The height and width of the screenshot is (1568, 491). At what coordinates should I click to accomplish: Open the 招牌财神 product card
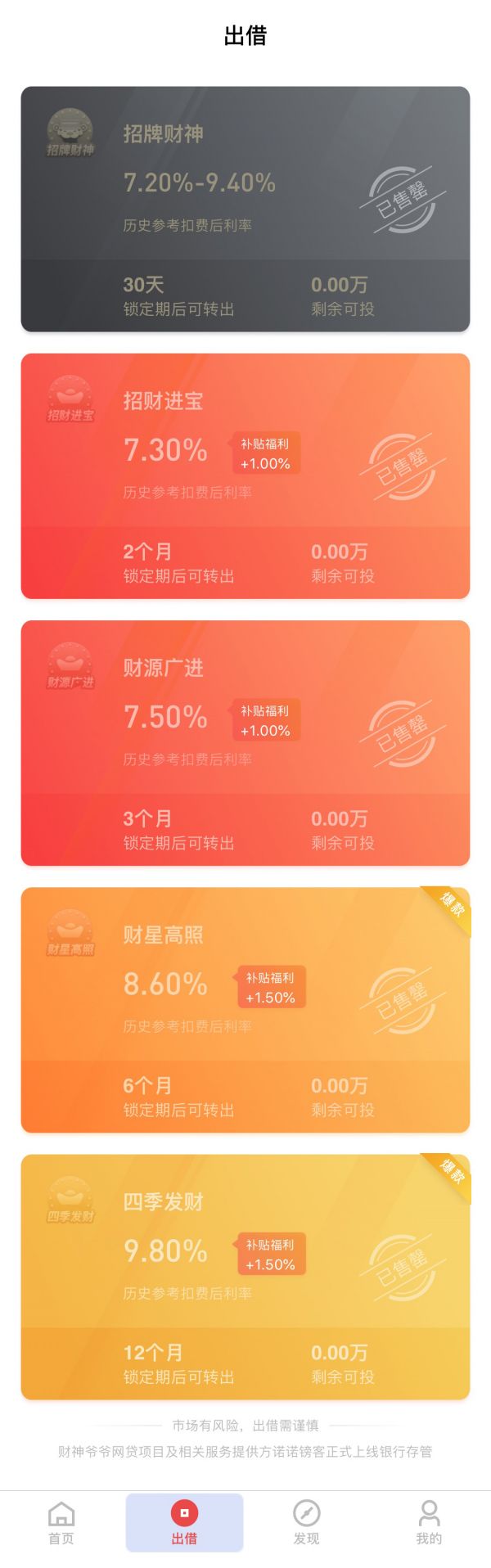click(x=245, y=209)
